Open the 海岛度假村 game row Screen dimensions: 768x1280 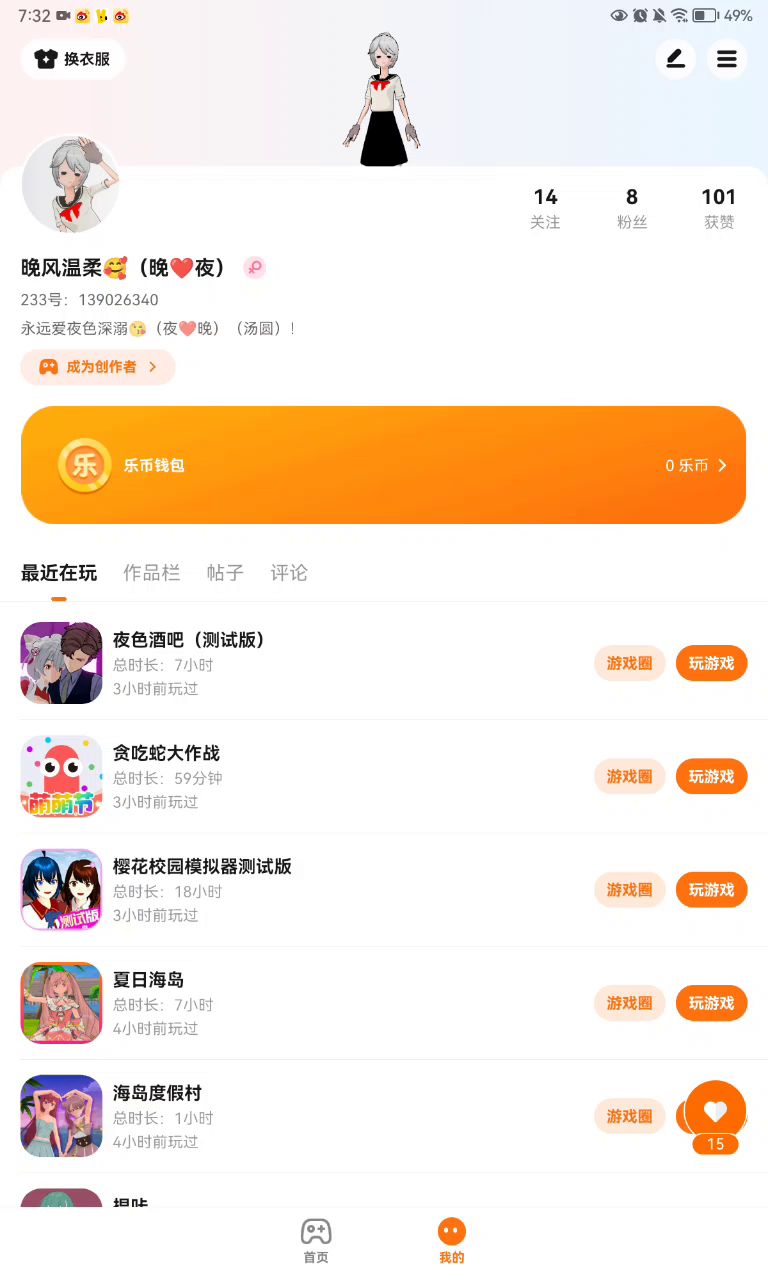coord(300,1116)
